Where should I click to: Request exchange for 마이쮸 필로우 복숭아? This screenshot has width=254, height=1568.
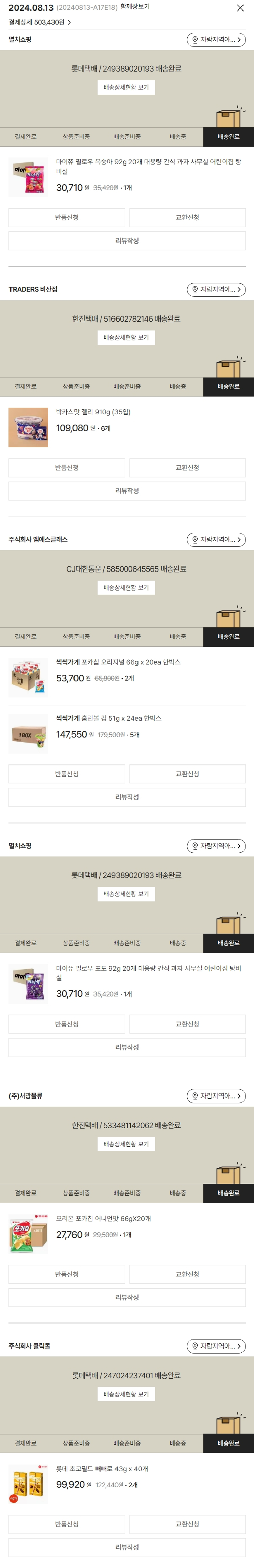(187, 217)
